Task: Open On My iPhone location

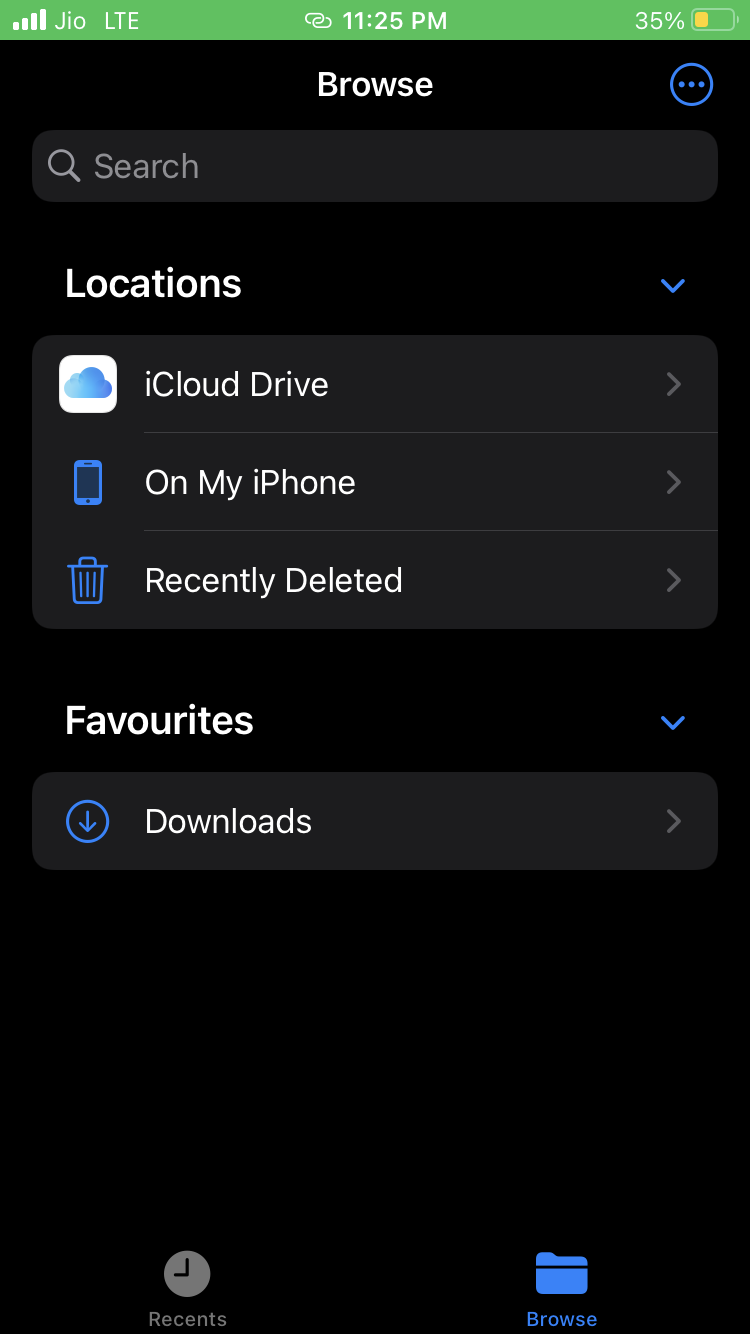Action: click(375, 482)
